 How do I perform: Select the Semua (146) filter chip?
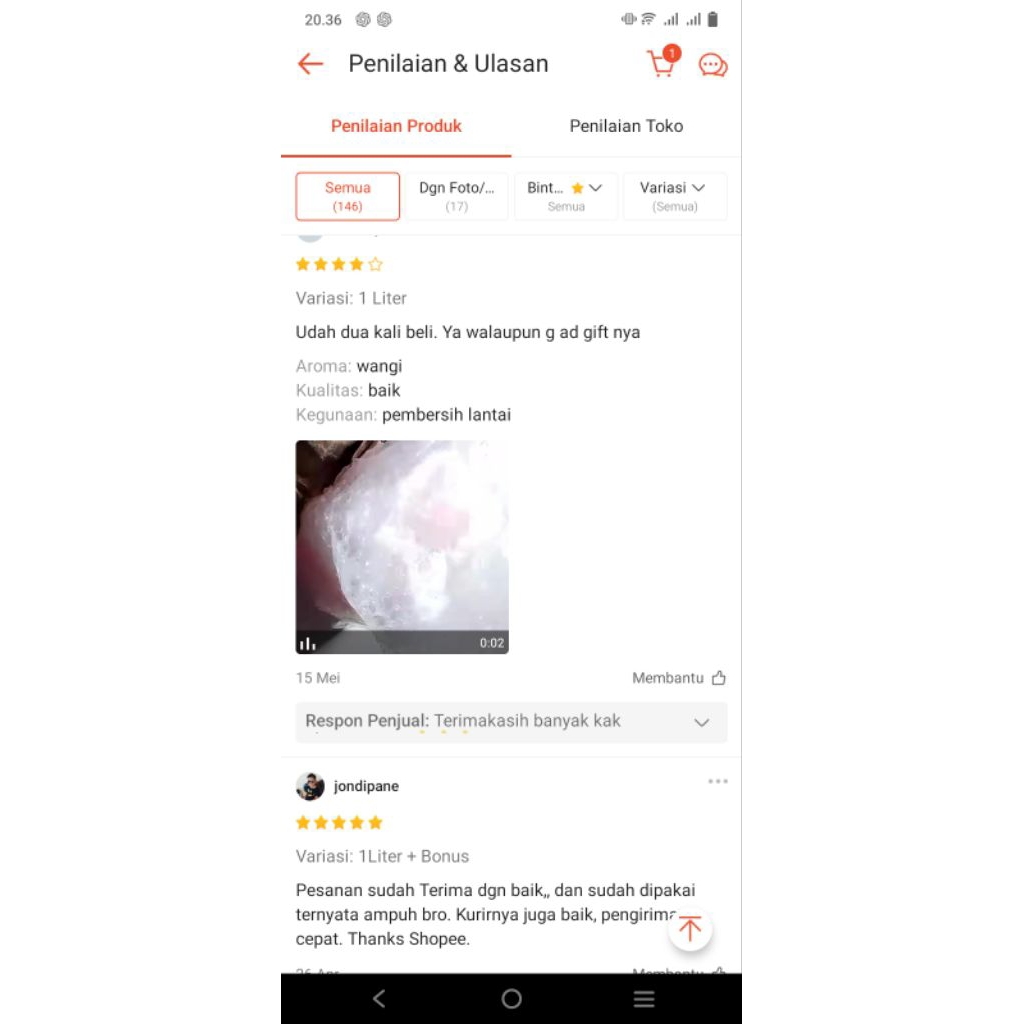[x=348, y=196]
